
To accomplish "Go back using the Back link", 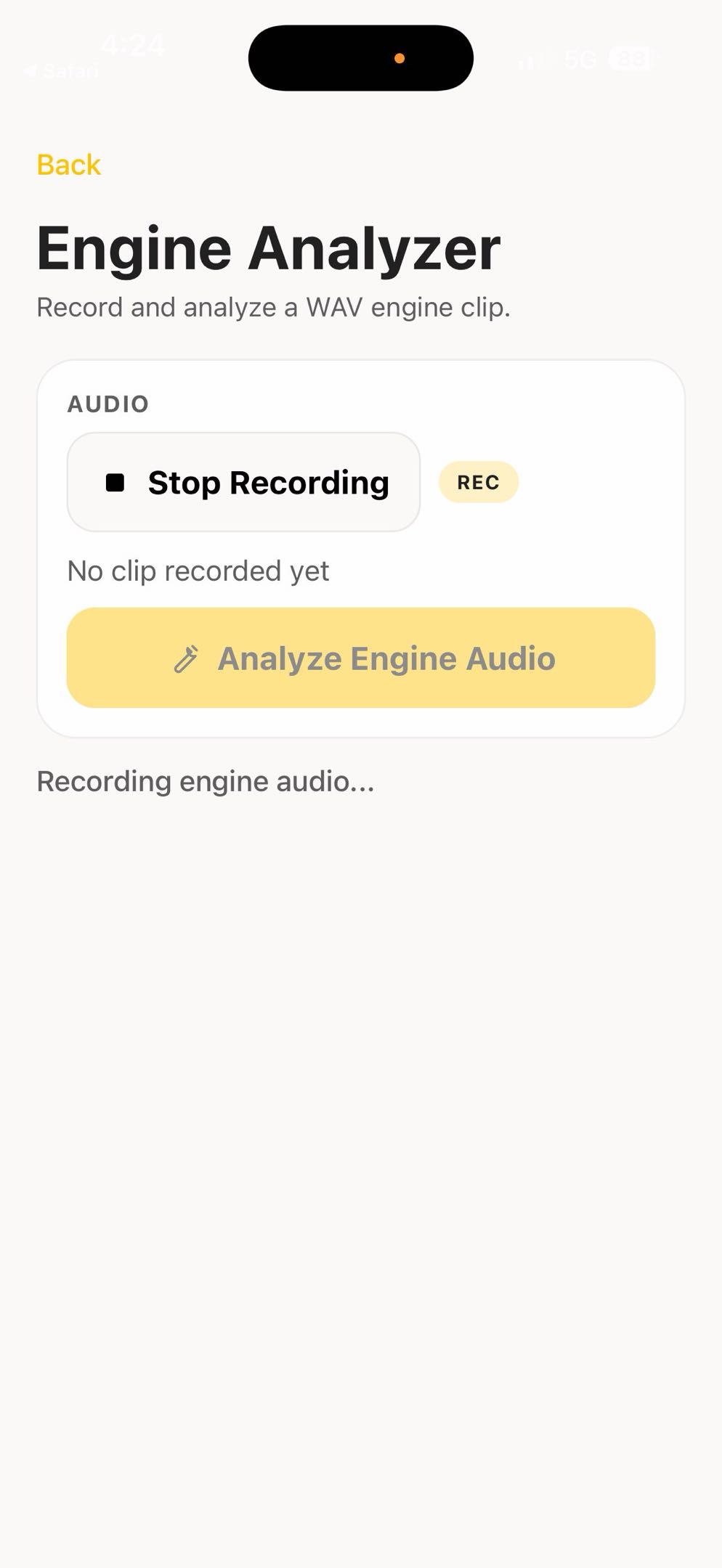I will pyautogui.click(x=68, y=165).
